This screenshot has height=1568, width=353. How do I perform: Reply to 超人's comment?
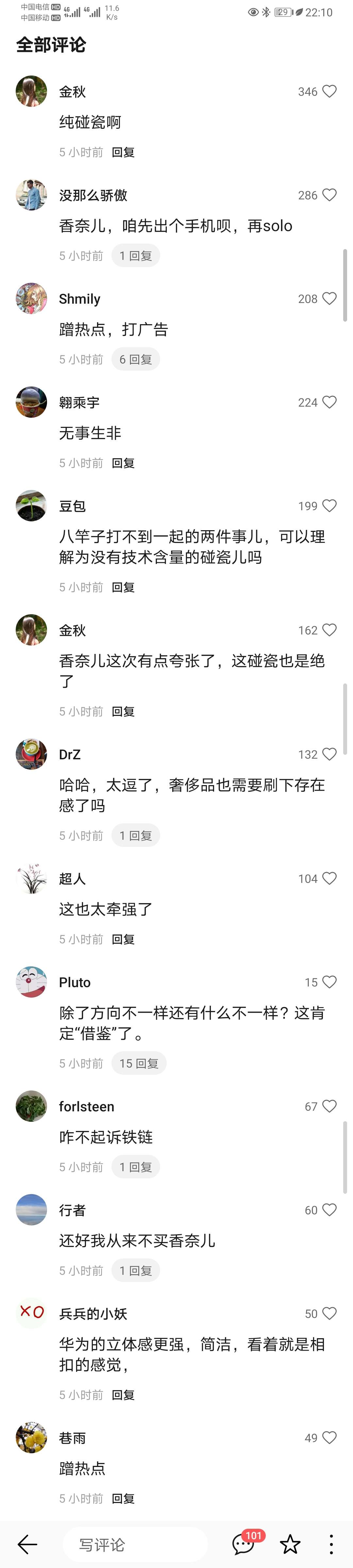[123, 938]
